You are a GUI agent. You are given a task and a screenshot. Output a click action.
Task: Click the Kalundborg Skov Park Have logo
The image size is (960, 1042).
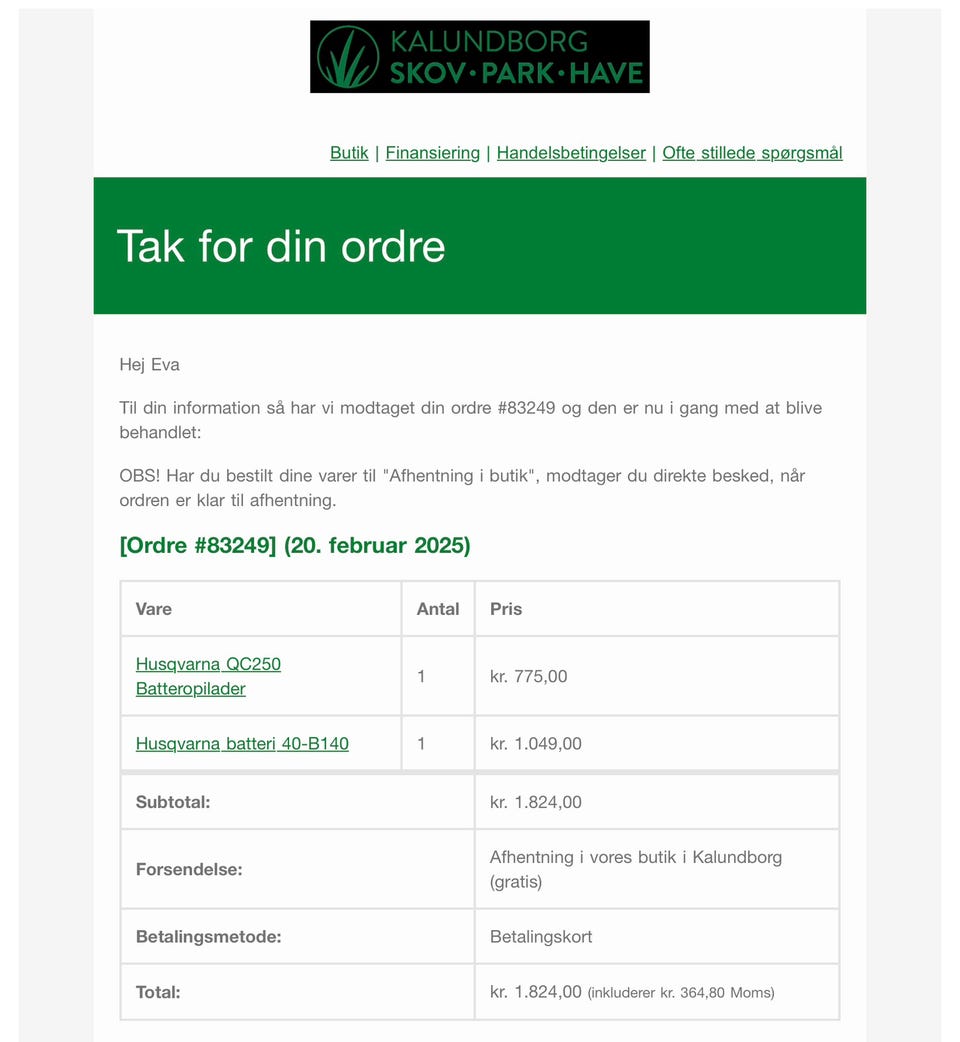[480, 57]
